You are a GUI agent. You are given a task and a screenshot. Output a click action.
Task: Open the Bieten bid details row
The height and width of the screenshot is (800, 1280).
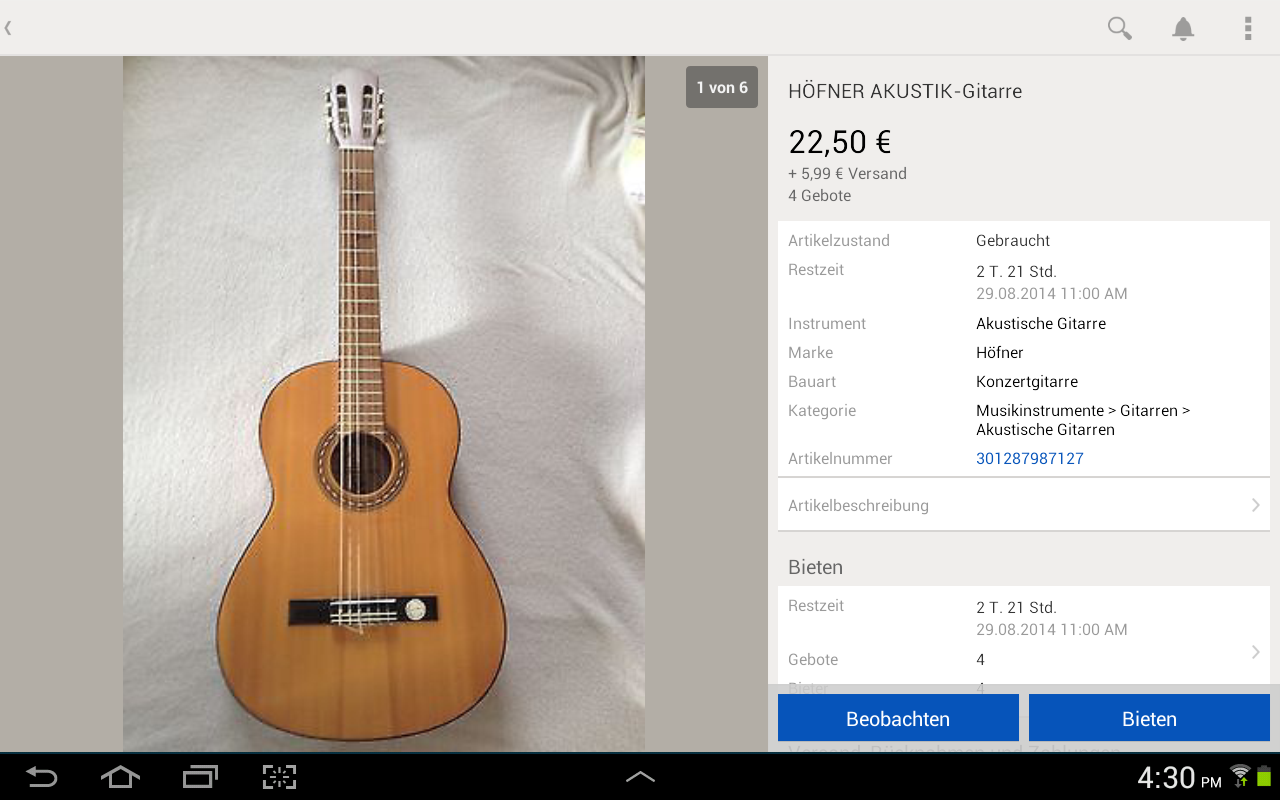pos(1023,640)
